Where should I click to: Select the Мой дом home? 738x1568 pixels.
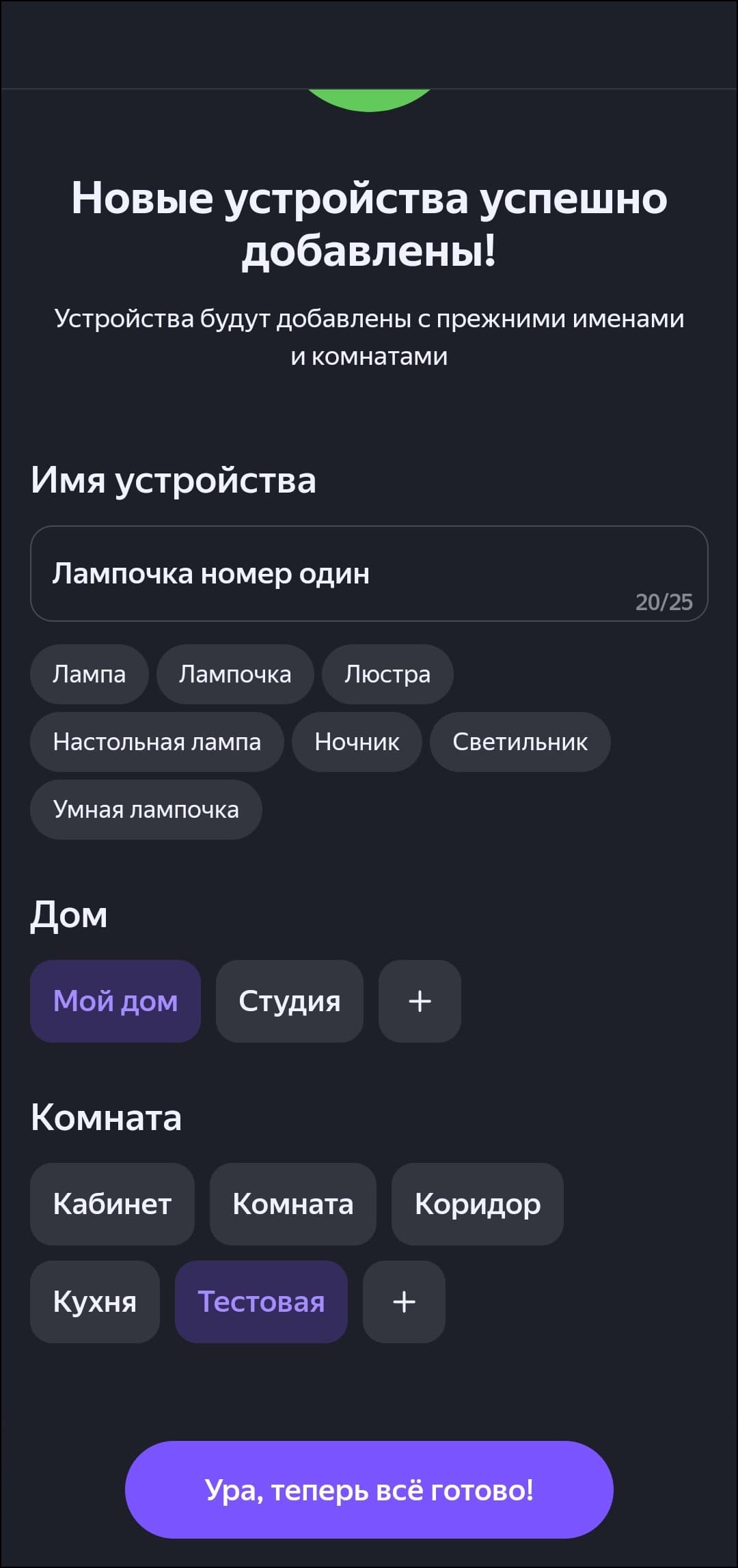click(x=115, y=1001)
